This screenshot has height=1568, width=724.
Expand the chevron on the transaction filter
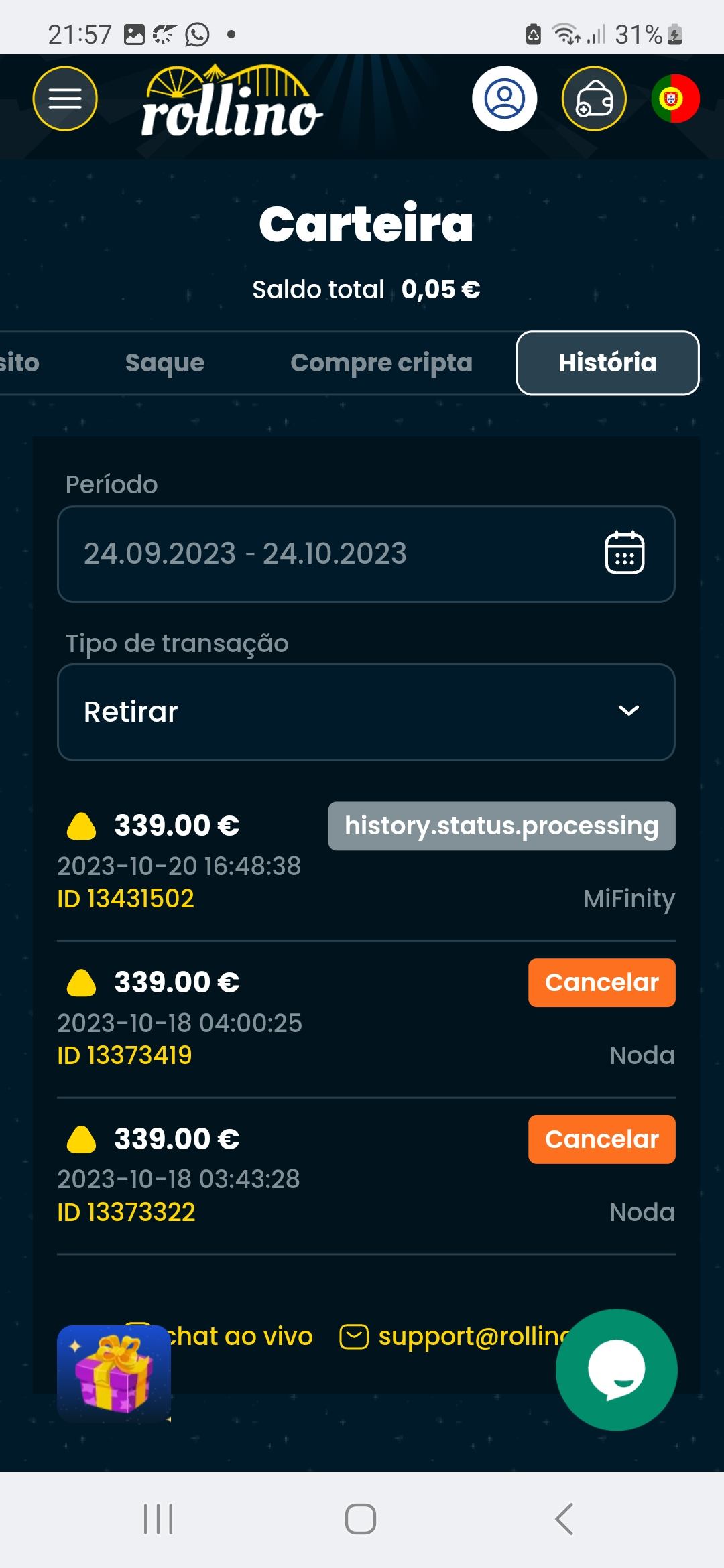[x=627, y=712]
